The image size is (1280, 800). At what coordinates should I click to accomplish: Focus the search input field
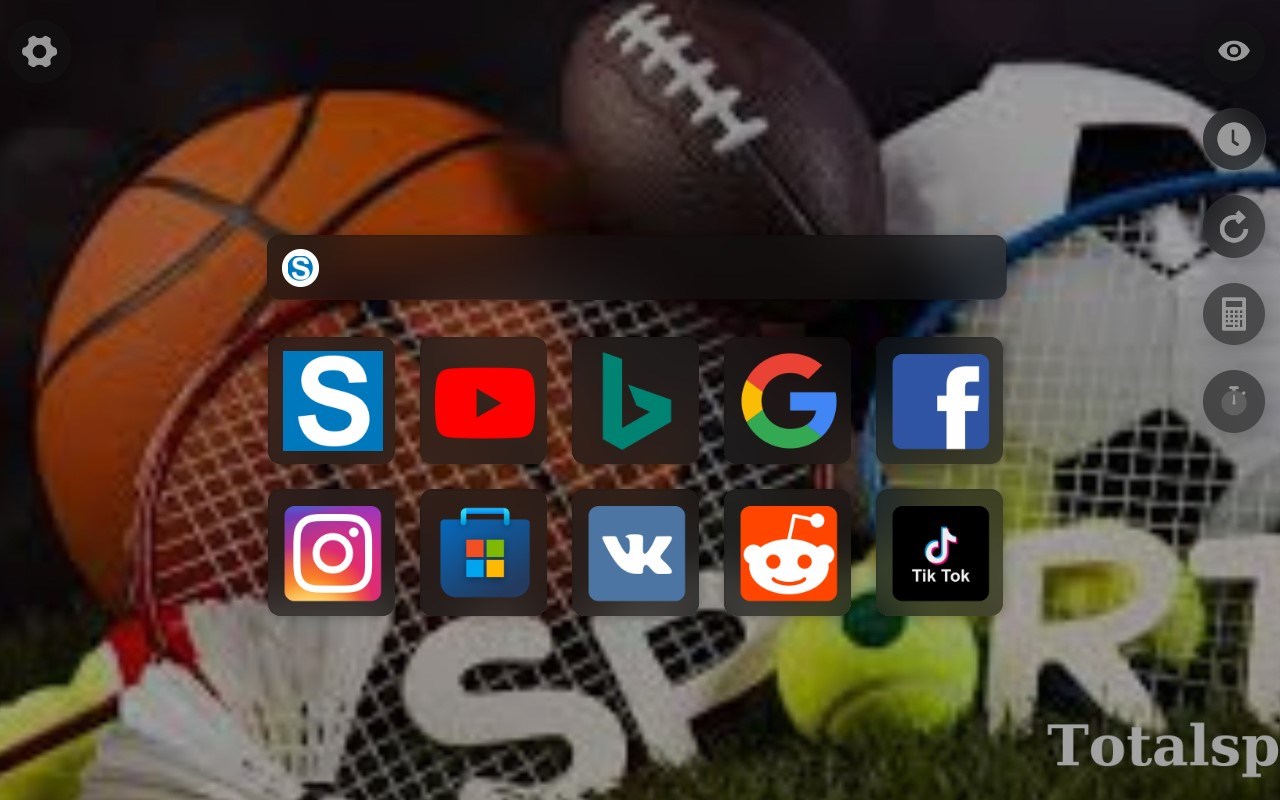coord(660,267)
